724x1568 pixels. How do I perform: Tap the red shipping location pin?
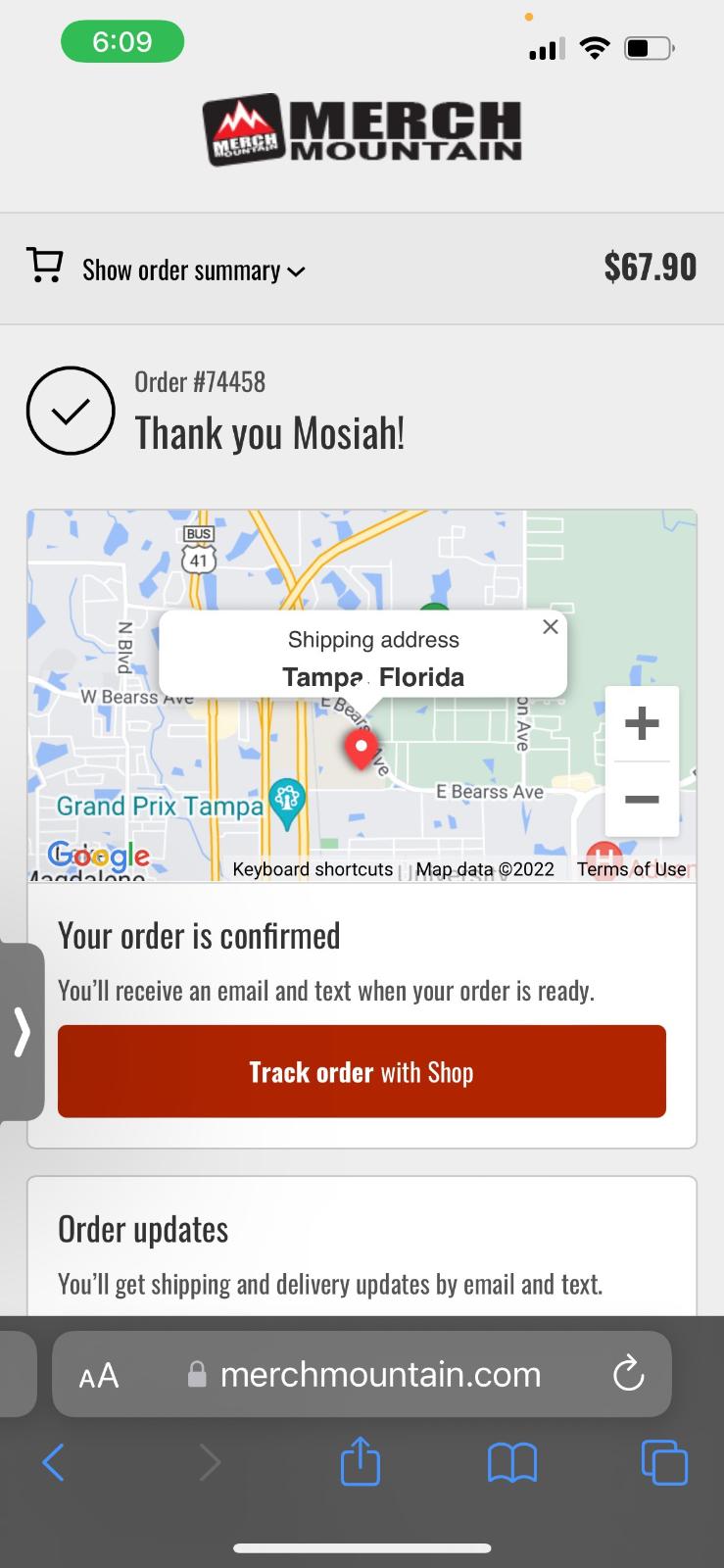pos(361,750)
